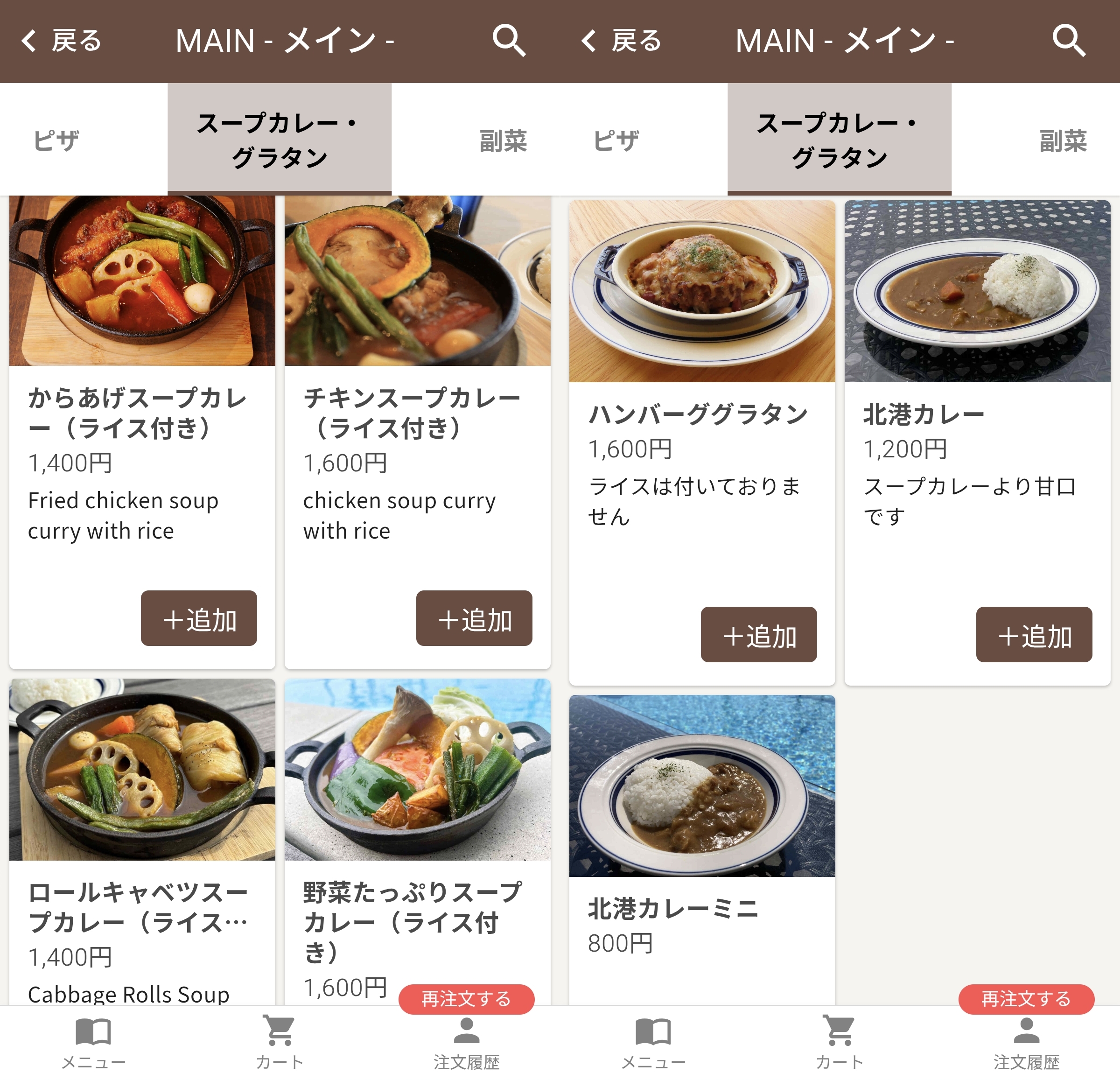Add チキンスープカレー to the cart
Screen dimensions: 1120x1080
click(474, 618)
